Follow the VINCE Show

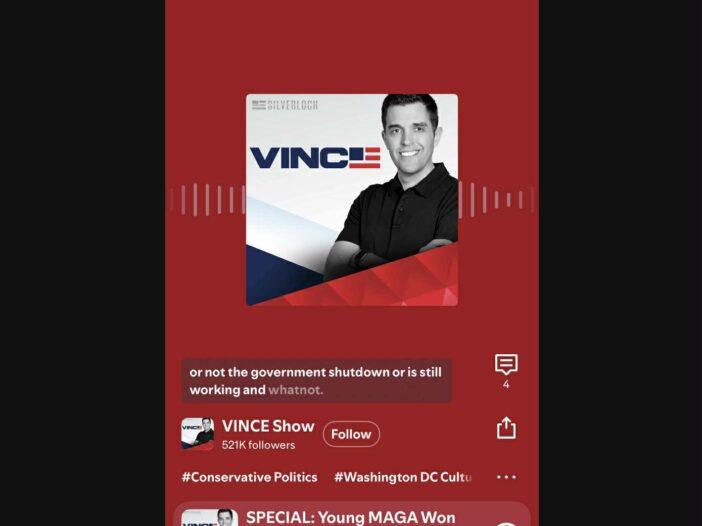pos(351,434)
